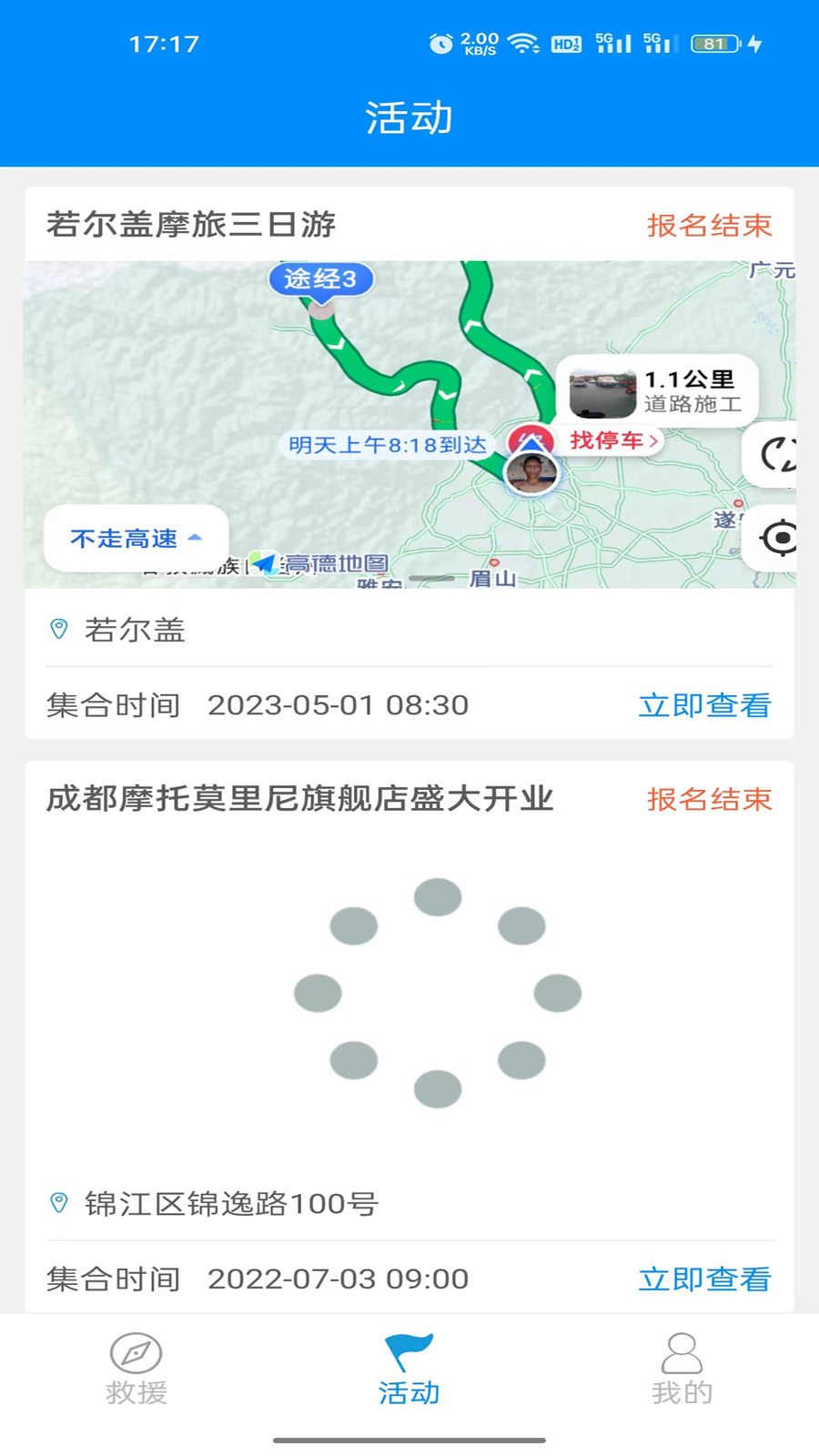Tap the location pin beside 锦江区锦逸路100号
The width and height of the screenshot is (819, 1456).
point(58,1202)
